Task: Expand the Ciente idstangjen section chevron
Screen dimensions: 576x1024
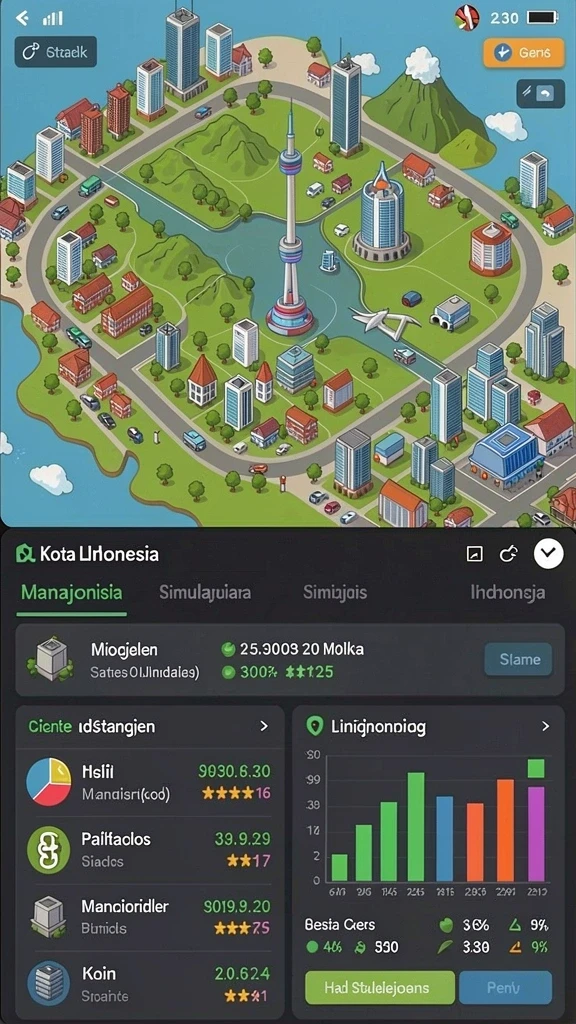Action: [x=264, y=726]
